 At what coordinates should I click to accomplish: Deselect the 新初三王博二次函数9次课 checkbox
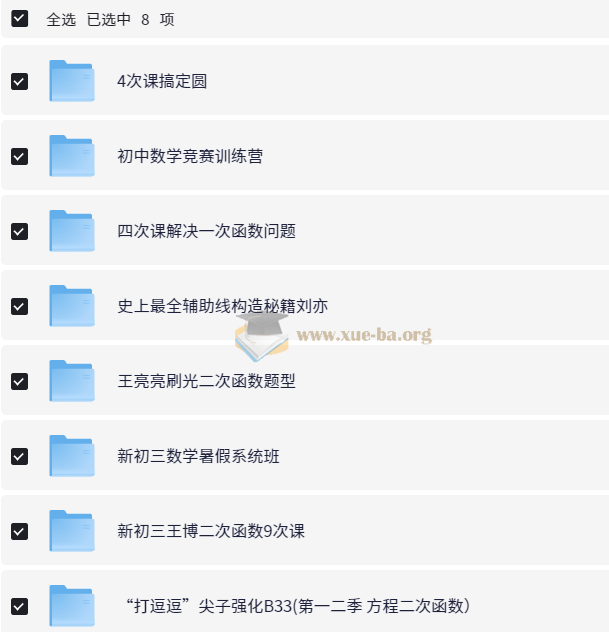pos(19,532)
